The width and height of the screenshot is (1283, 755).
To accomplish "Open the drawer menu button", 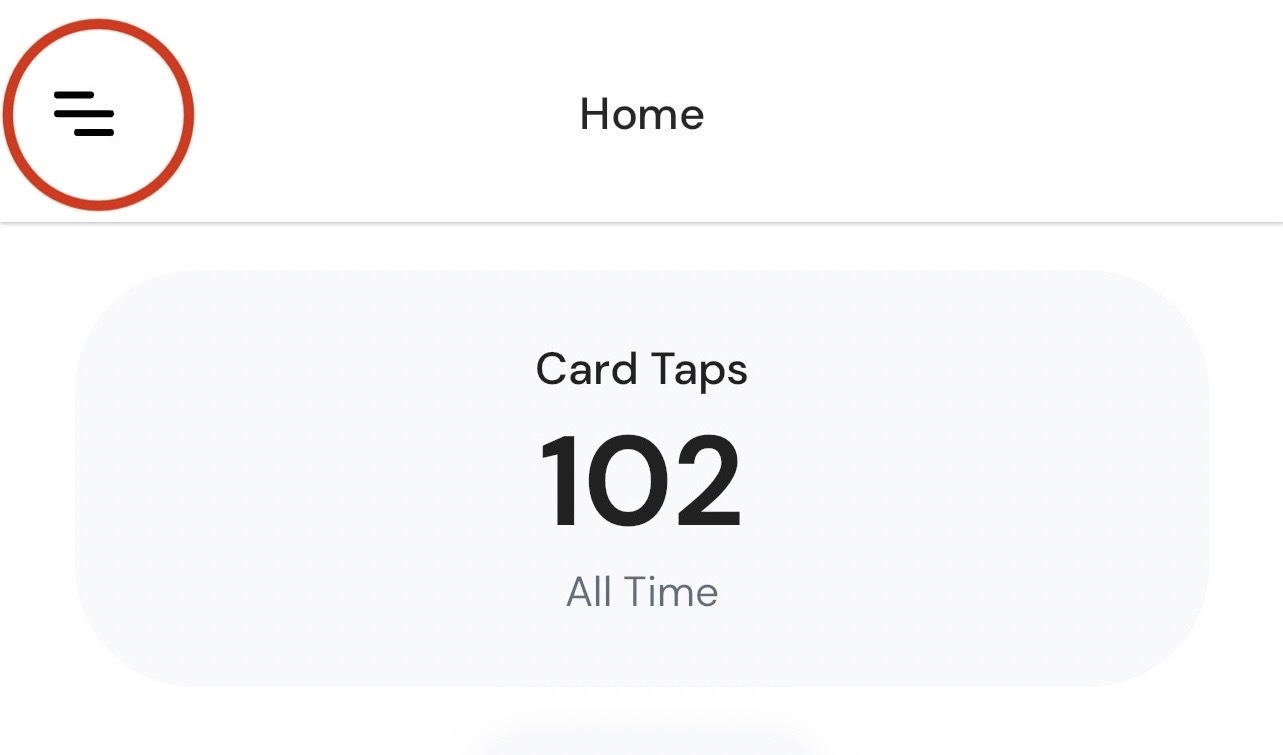I will click(85, 113).
